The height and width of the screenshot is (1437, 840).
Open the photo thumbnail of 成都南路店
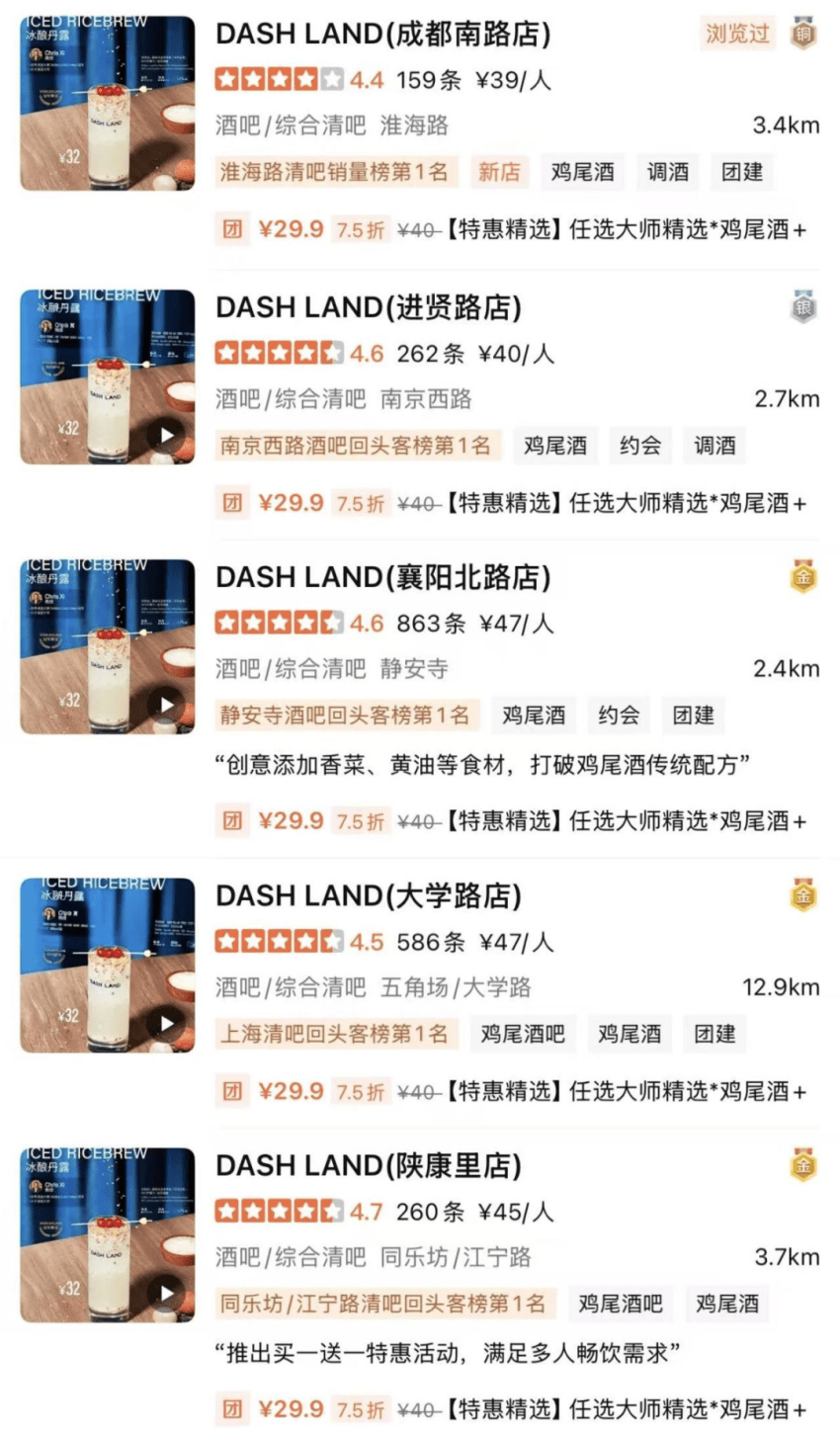[x=108, y=103]
